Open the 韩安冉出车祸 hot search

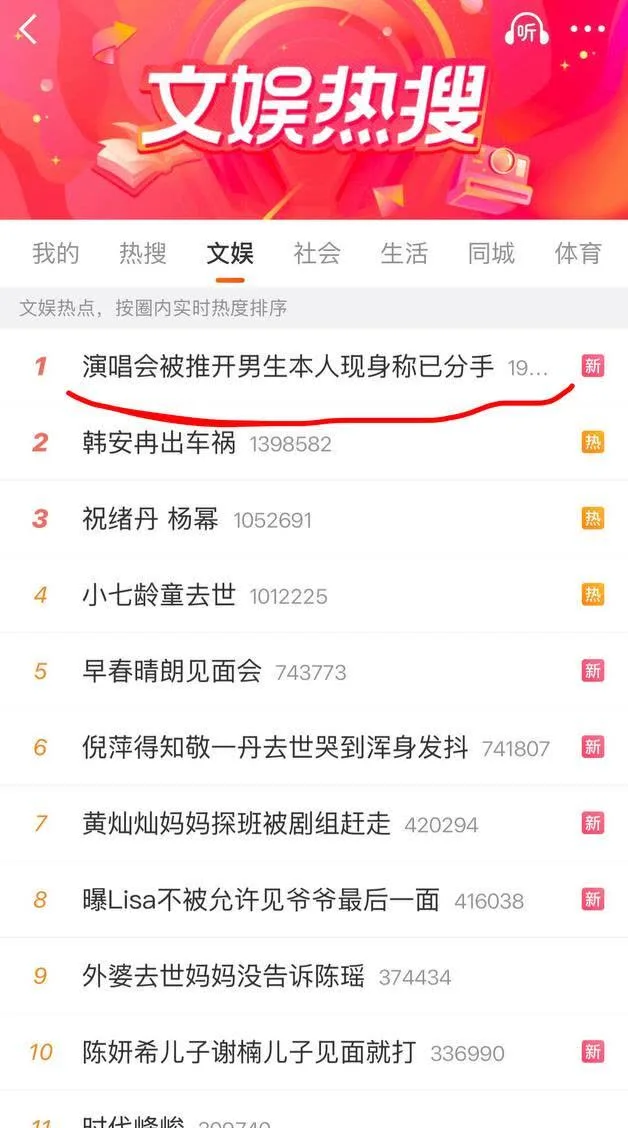tap(314, 442)
